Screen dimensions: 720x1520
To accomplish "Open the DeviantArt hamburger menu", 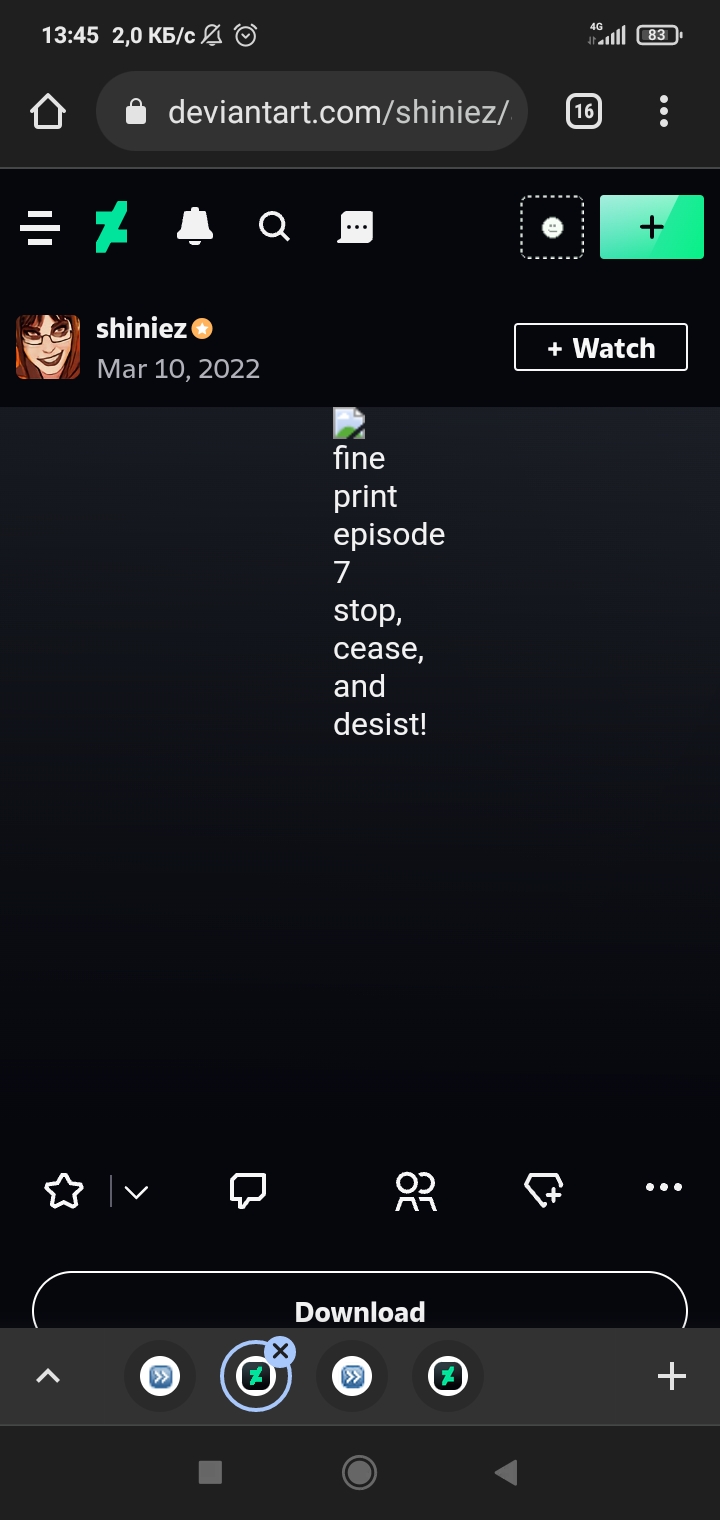I will tap(40, 228).
